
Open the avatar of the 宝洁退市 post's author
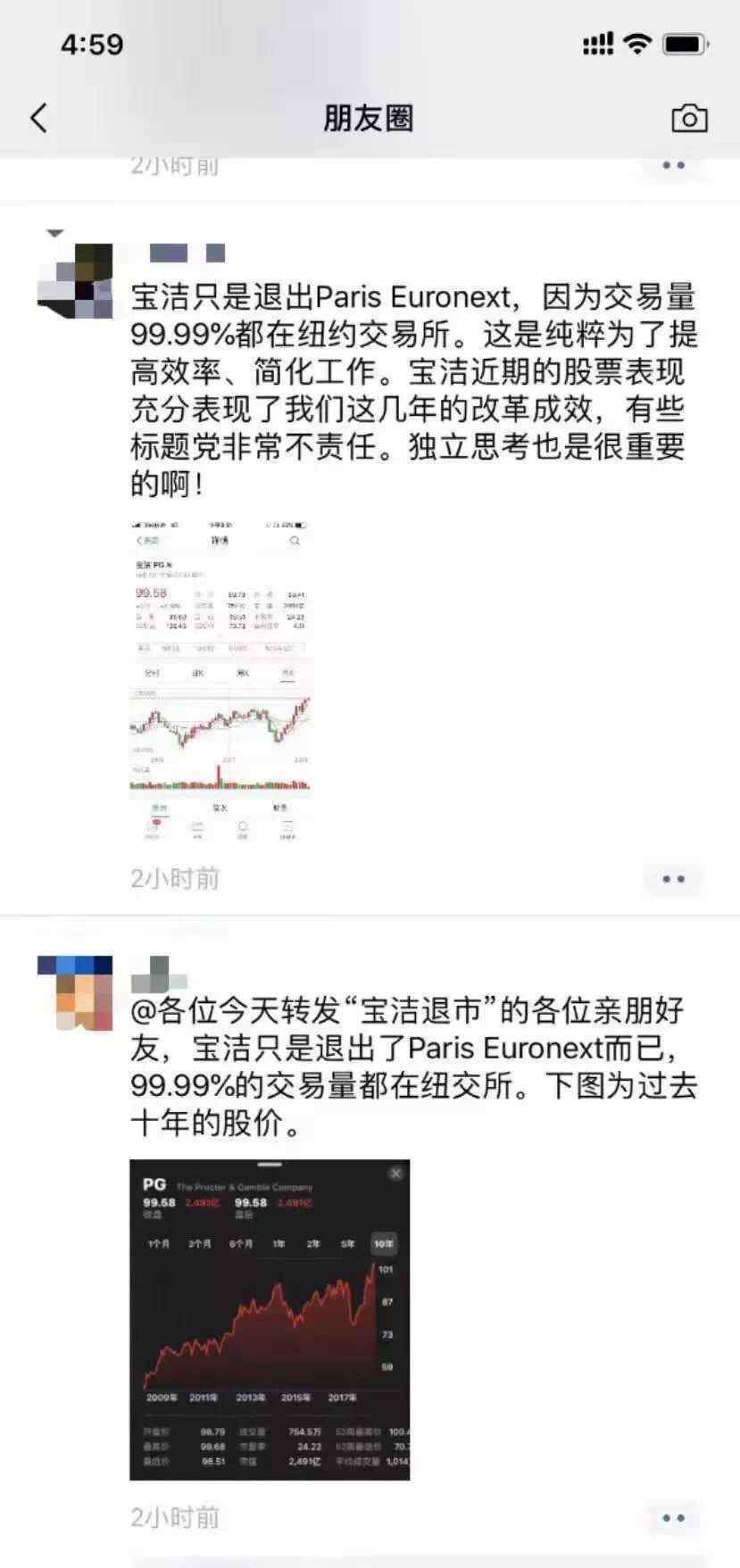click(75, 993)
